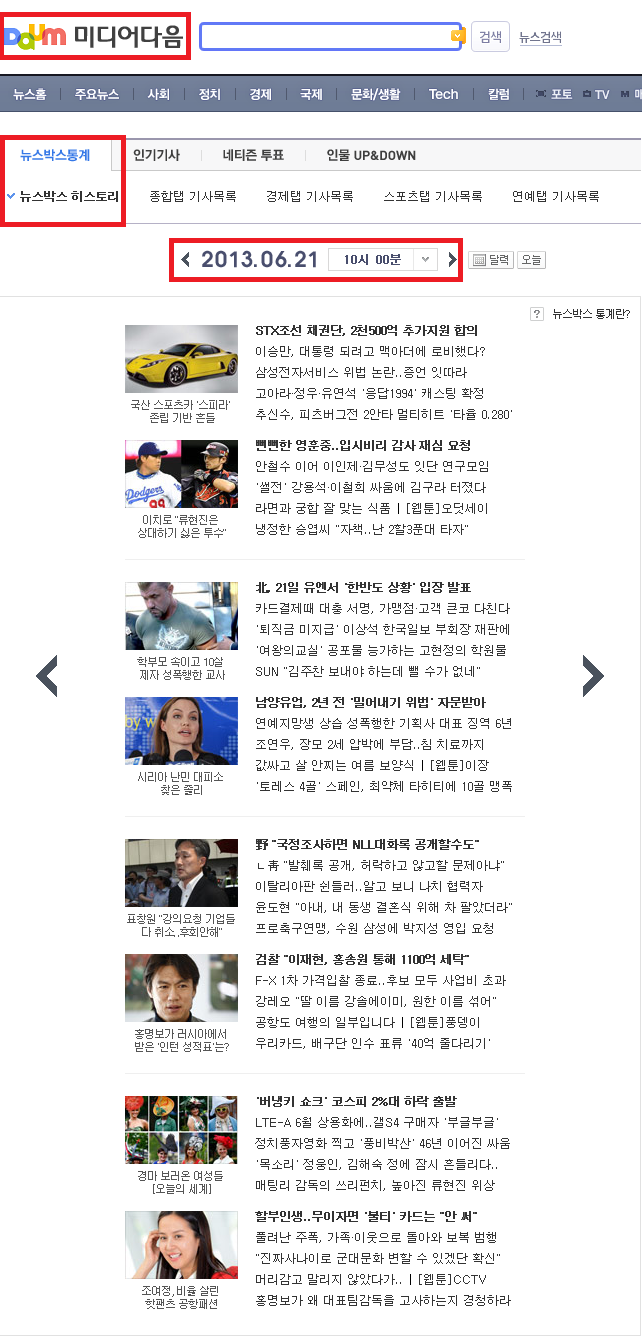642x1339 pixels.
Task: Open the 경제 section
Action: click(x=261, y=94)
